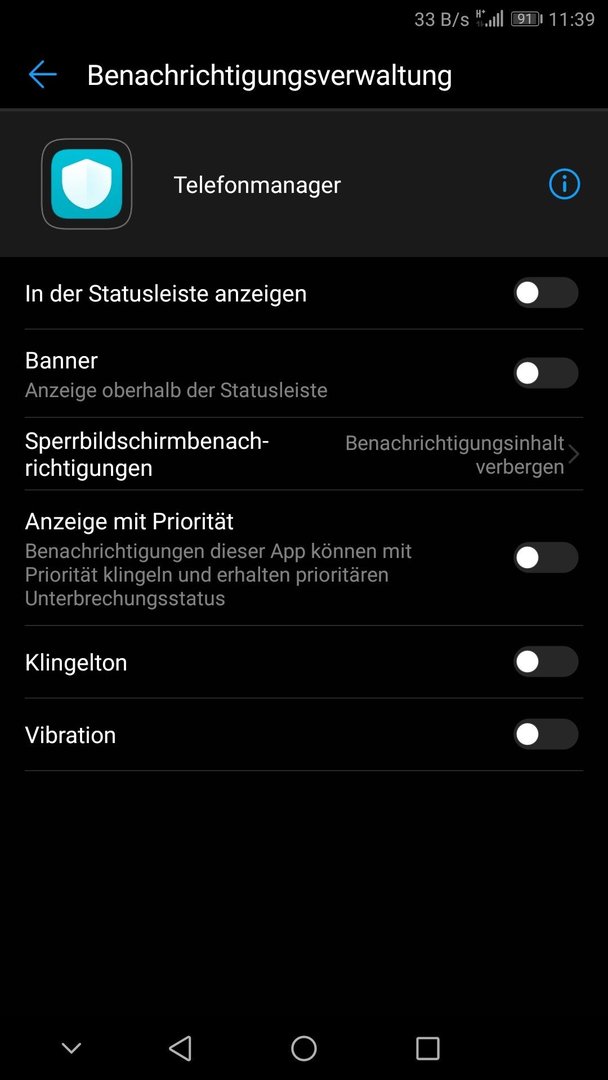Image resolution: width=608 pixels, height=1080 pixels.
Task: Switch on Vibration
Action: (x=545, y=734)
